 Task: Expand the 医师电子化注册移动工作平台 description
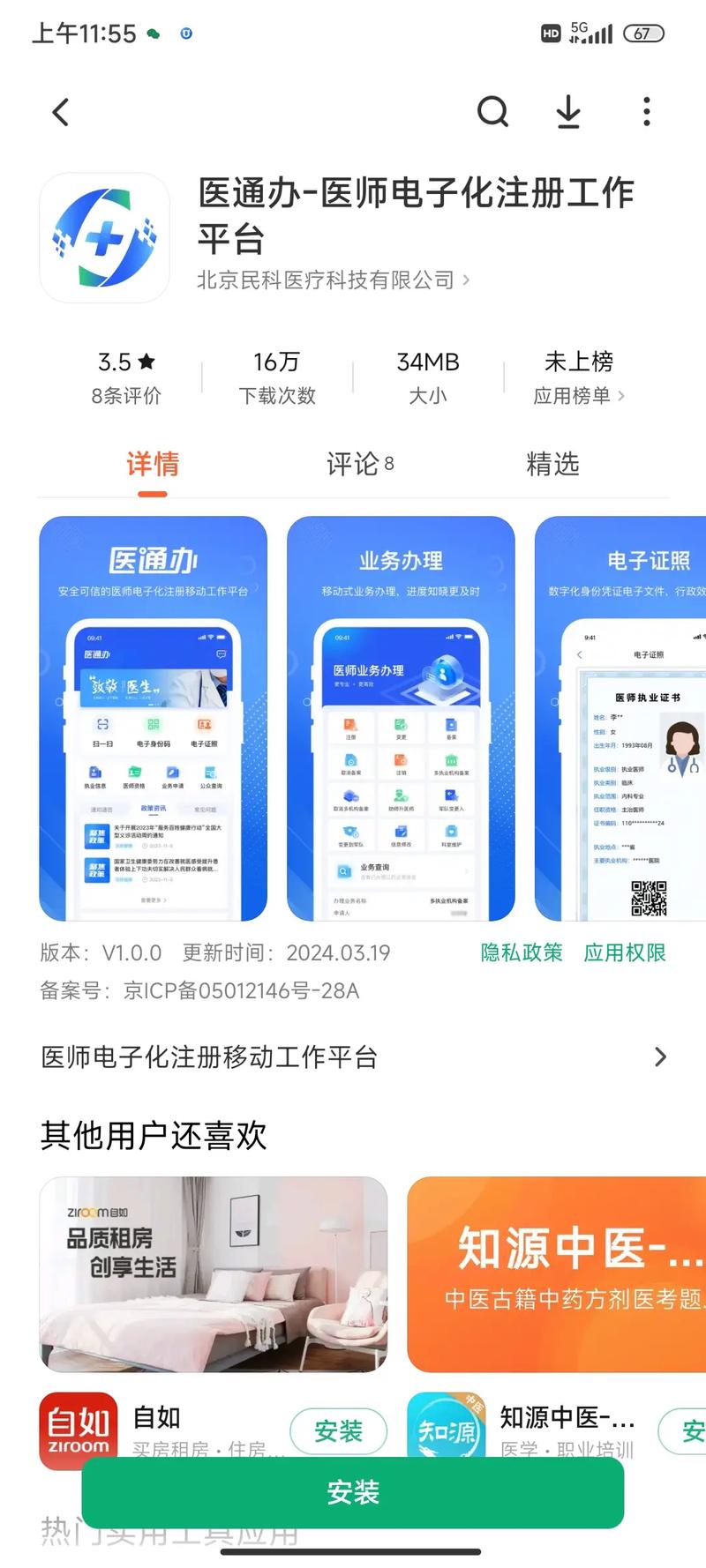(x=353, y=1057)
